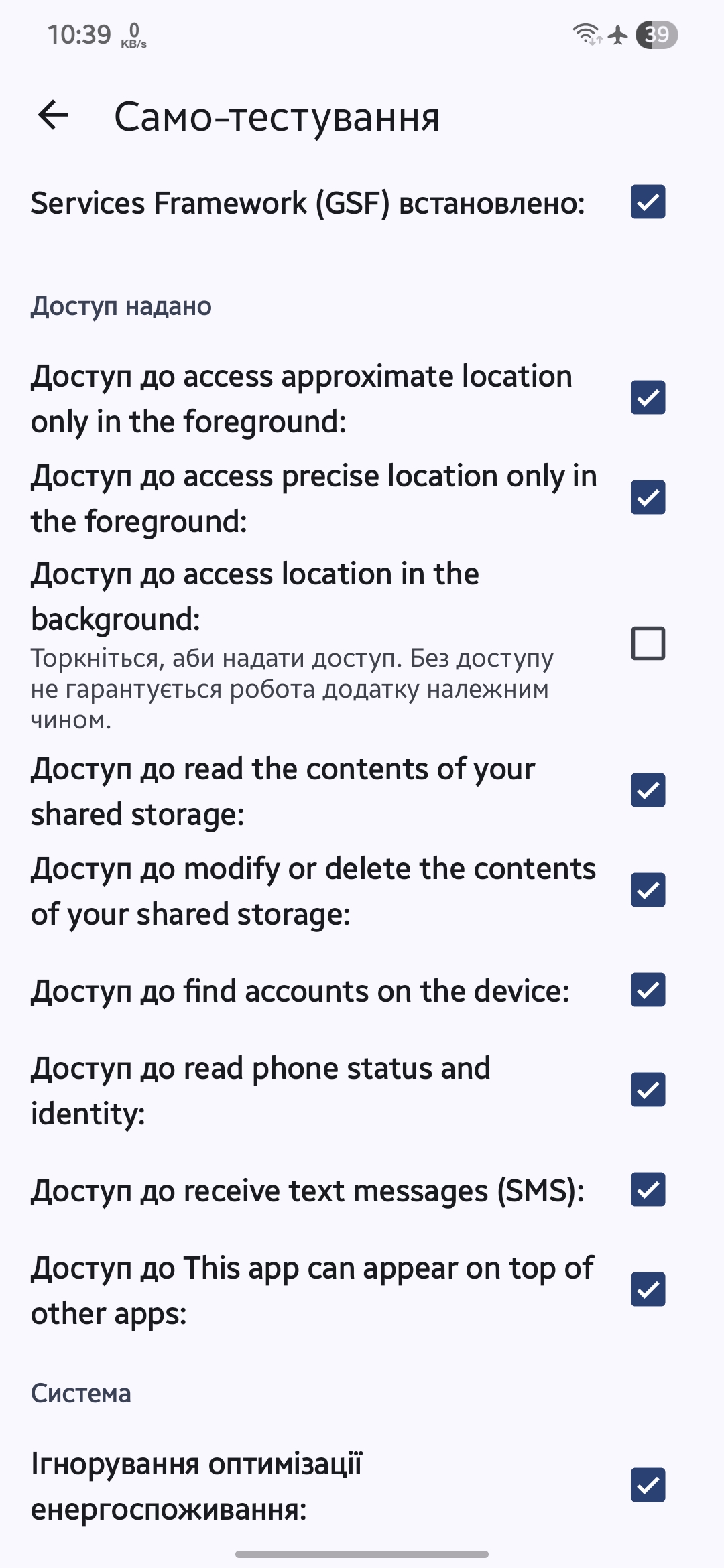Tap the appear on top of other apps checkbox
This screenshot has height=1568, width=724.
(648, 1289)
